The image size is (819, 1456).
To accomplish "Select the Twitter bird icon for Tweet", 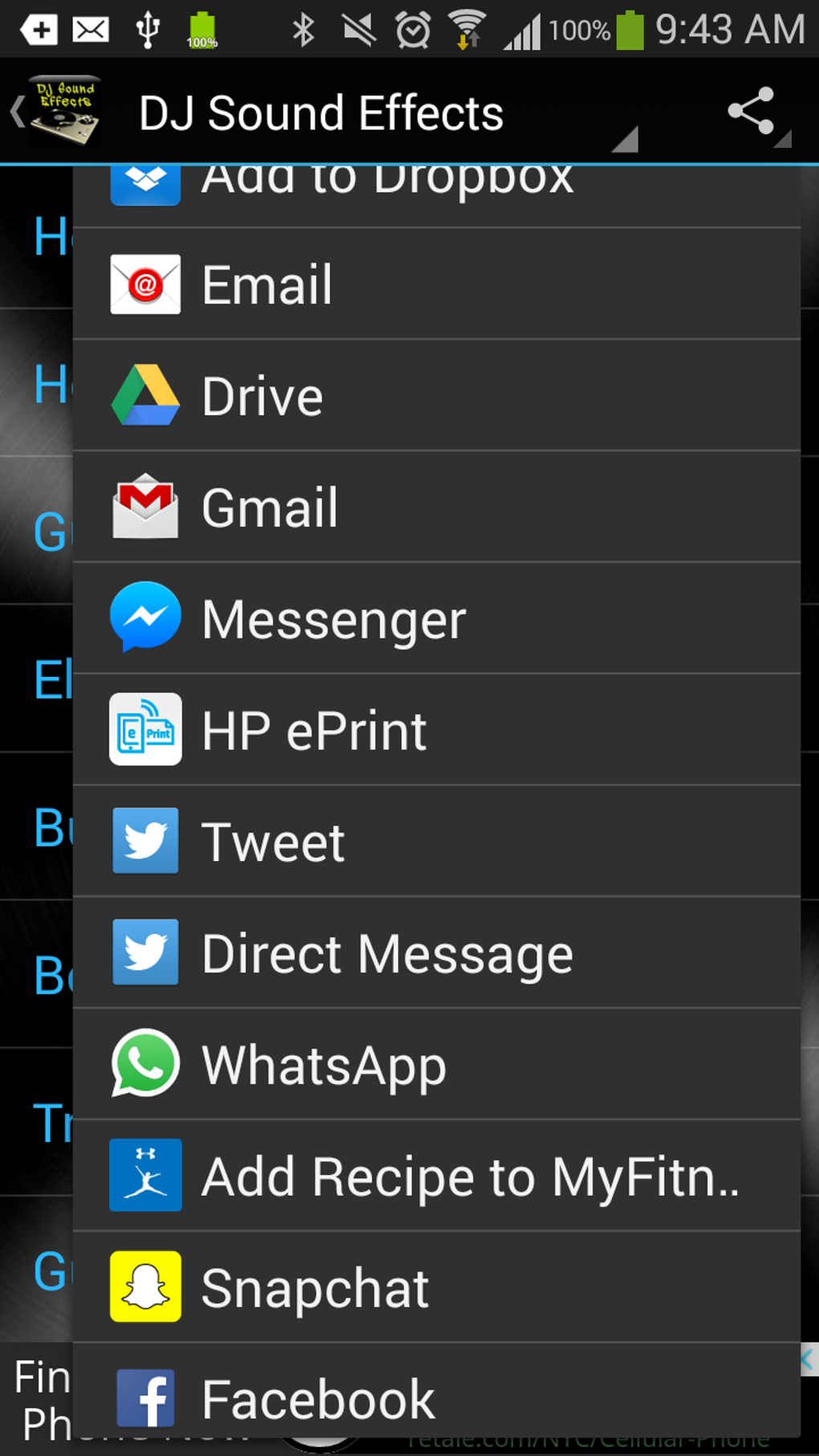I will 145,841.
